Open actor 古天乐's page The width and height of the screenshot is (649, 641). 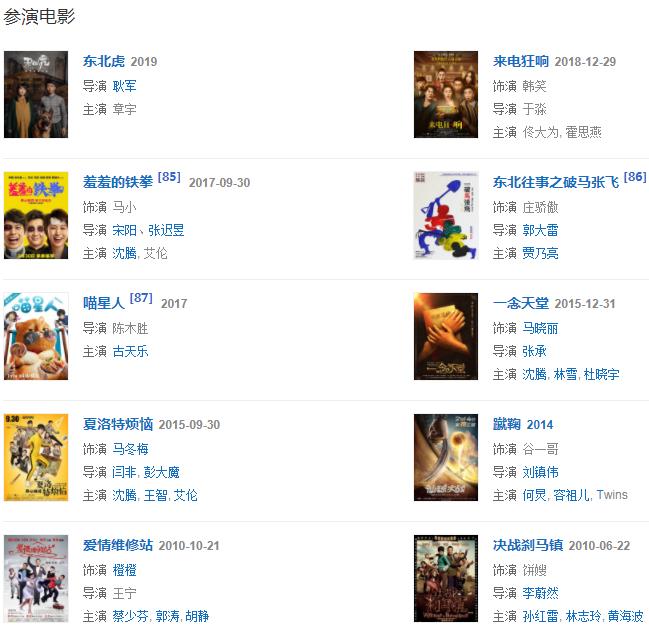click(132, 352)
